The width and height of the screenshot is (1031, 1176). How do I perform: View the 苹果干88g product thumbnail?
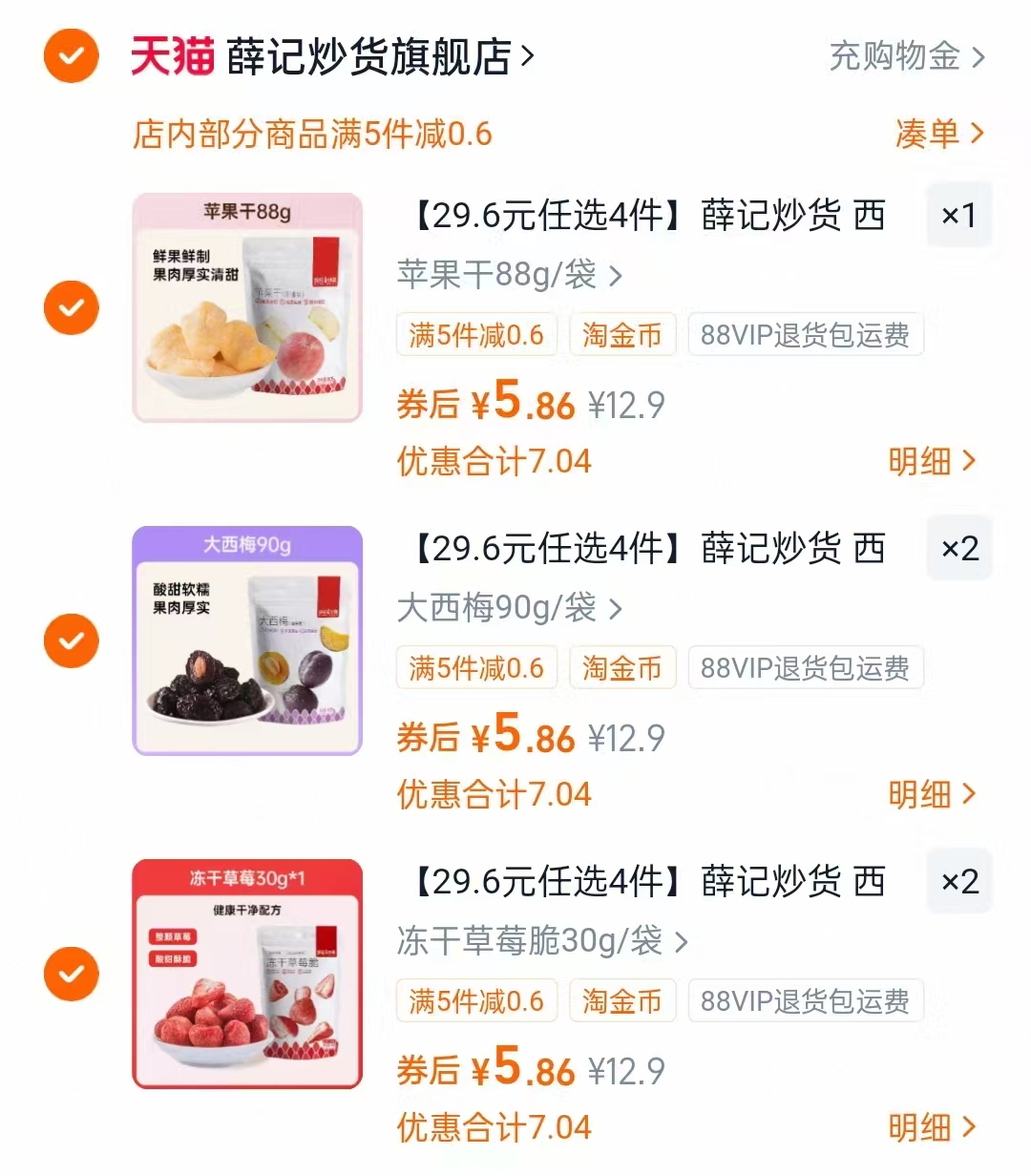[x=246, y=307]
